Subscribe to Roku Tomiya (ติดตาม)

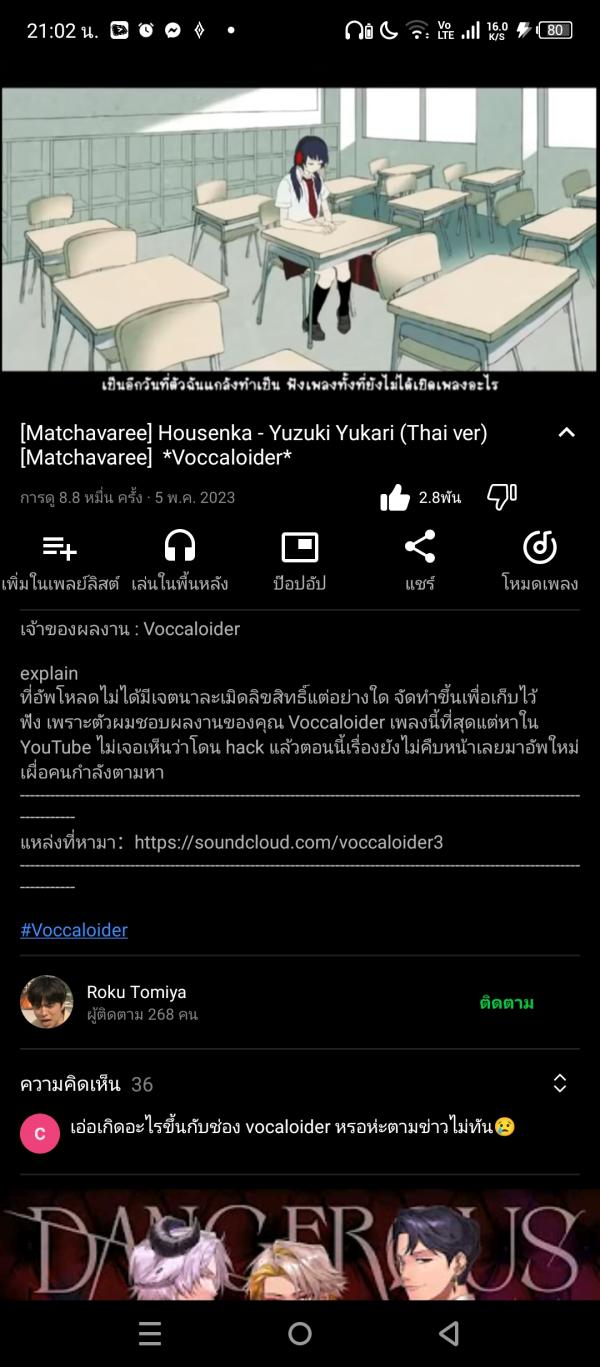(506, 1003)
